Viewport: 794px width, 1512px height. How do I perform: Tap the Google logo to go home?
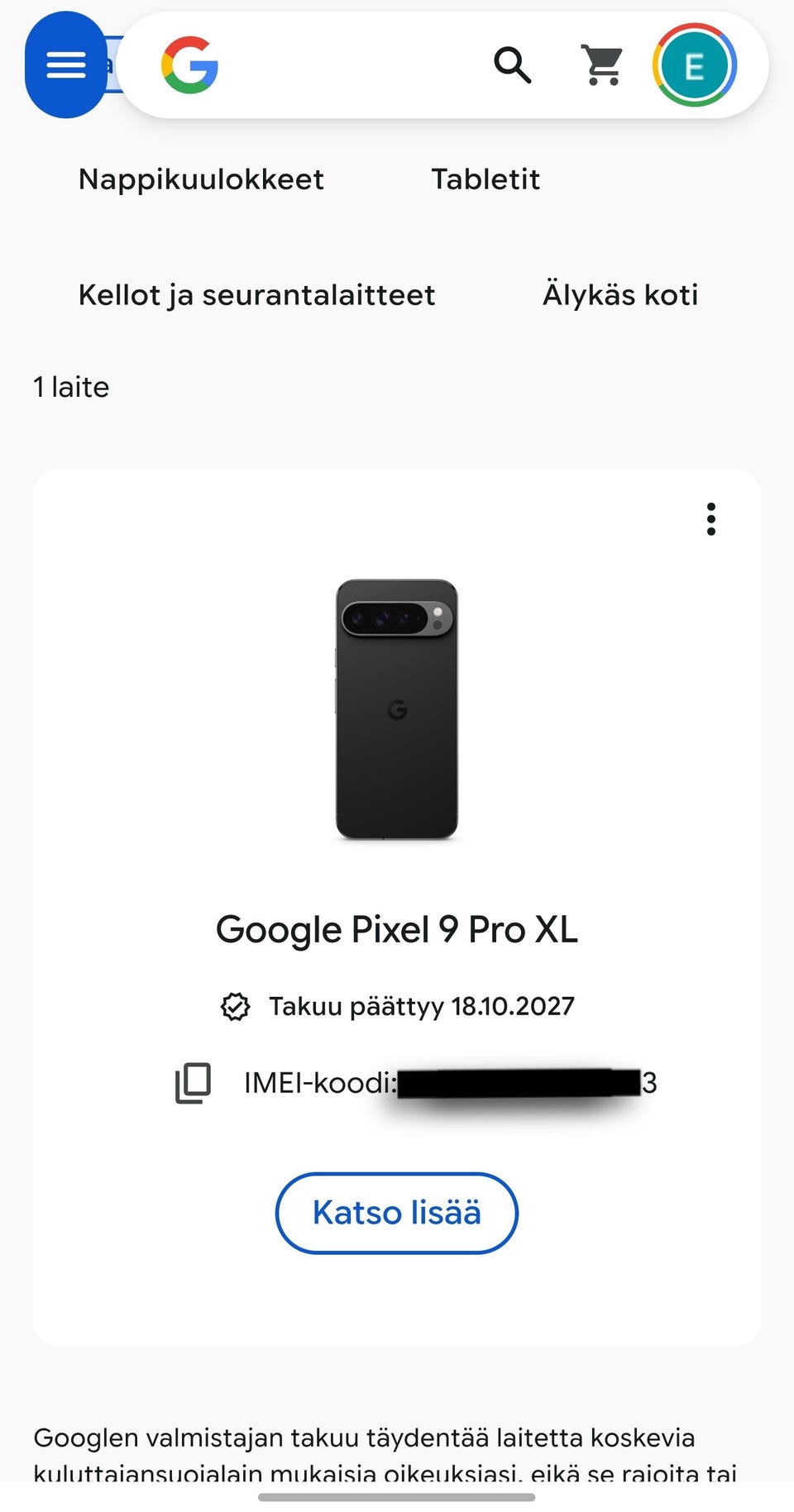(189, 64)
